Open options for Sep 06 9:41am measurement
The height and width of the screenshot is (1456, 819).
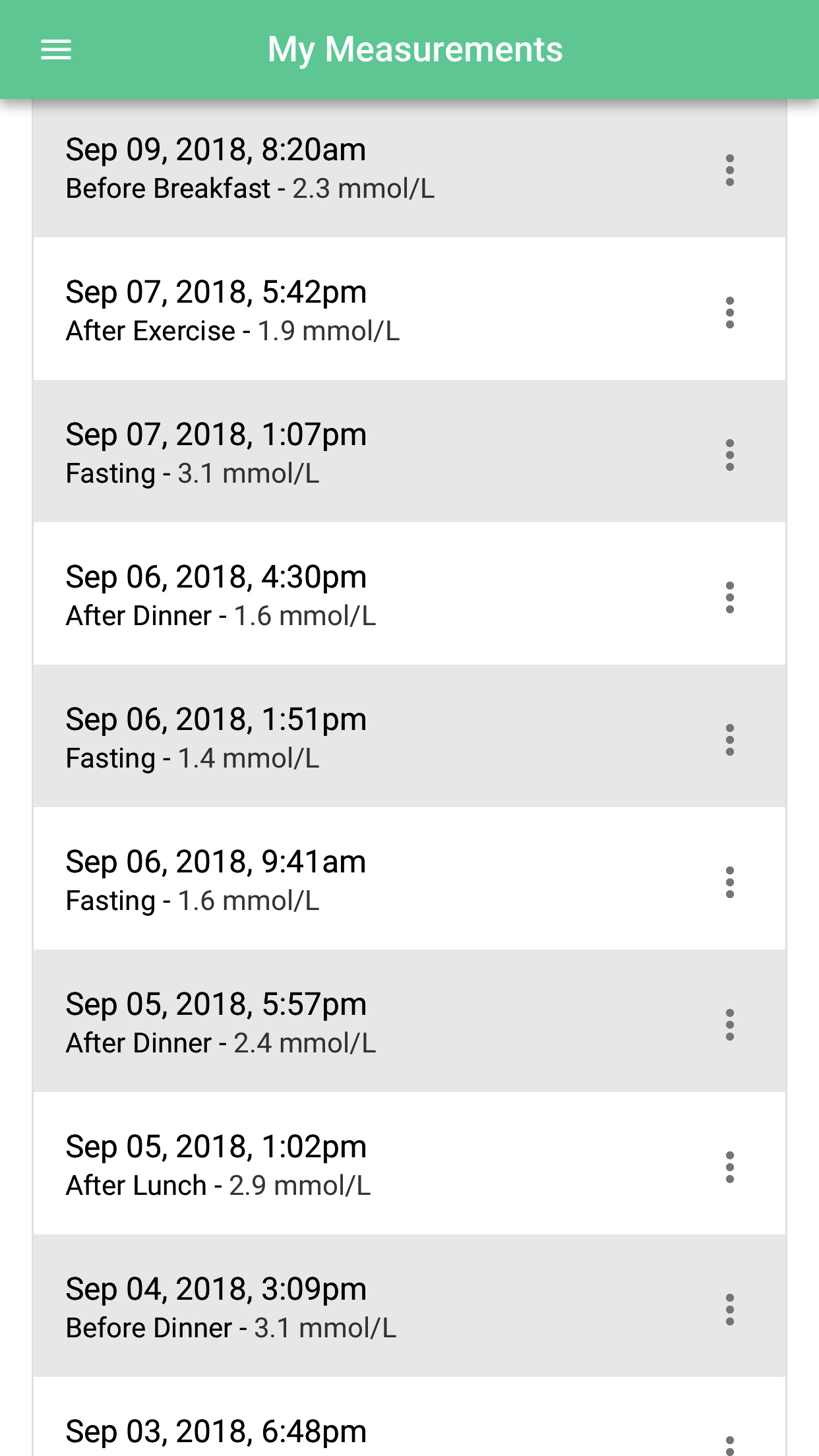pyautogui.click(x=729, y=882)
